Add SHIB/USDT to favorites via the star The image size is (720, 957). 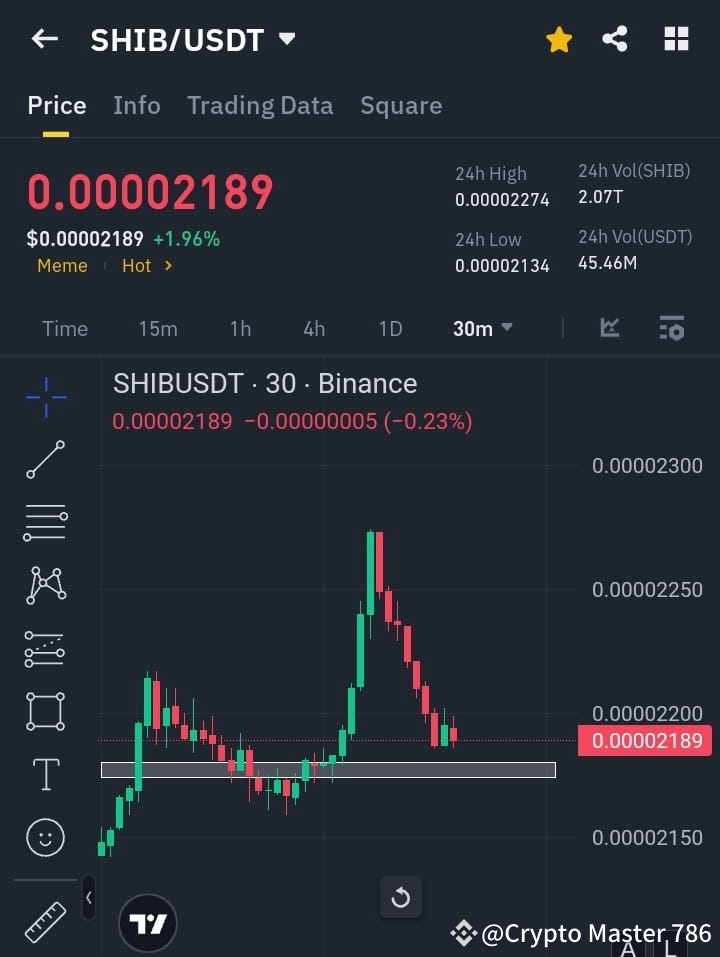(558, 39)
